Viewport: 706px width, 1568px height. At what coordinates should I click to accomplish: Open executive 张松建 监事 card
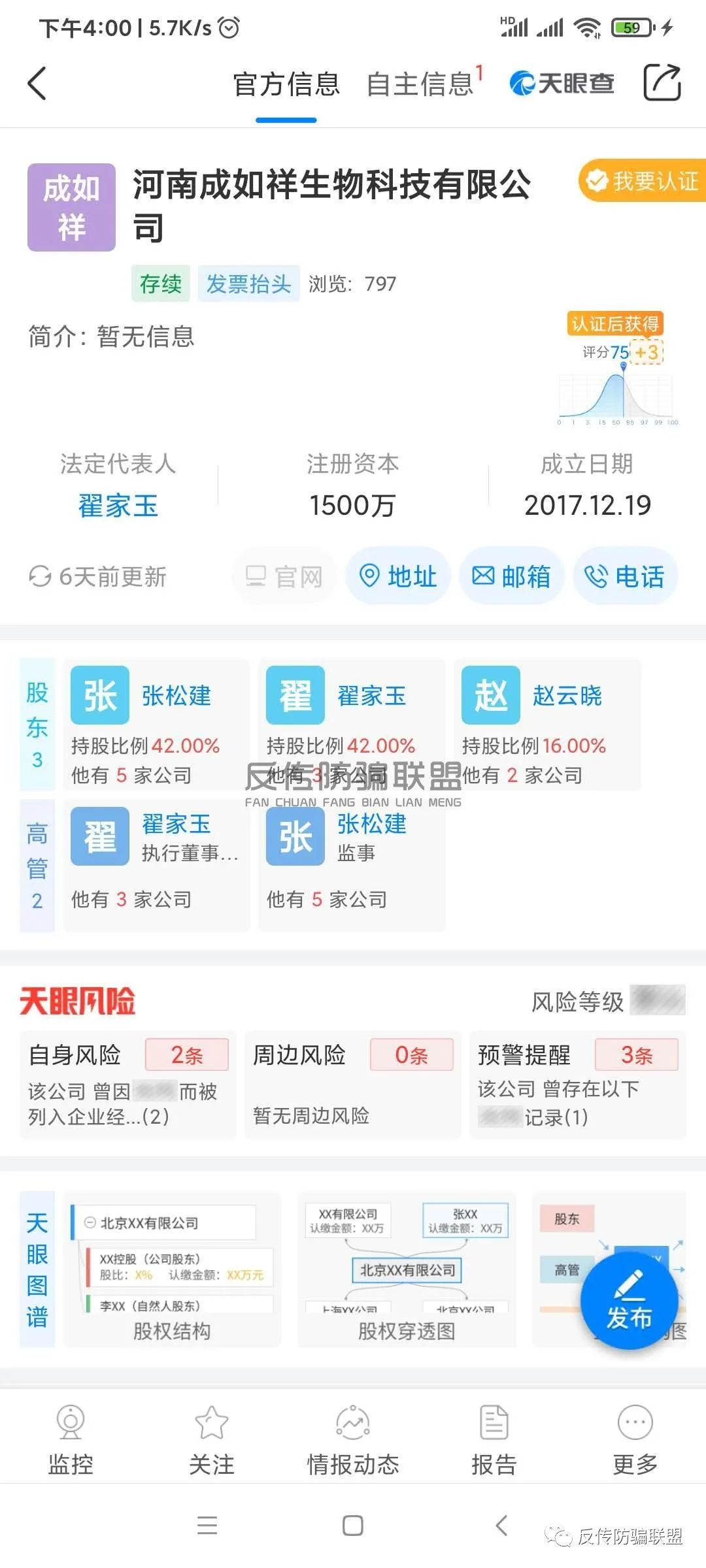point(352,865)
